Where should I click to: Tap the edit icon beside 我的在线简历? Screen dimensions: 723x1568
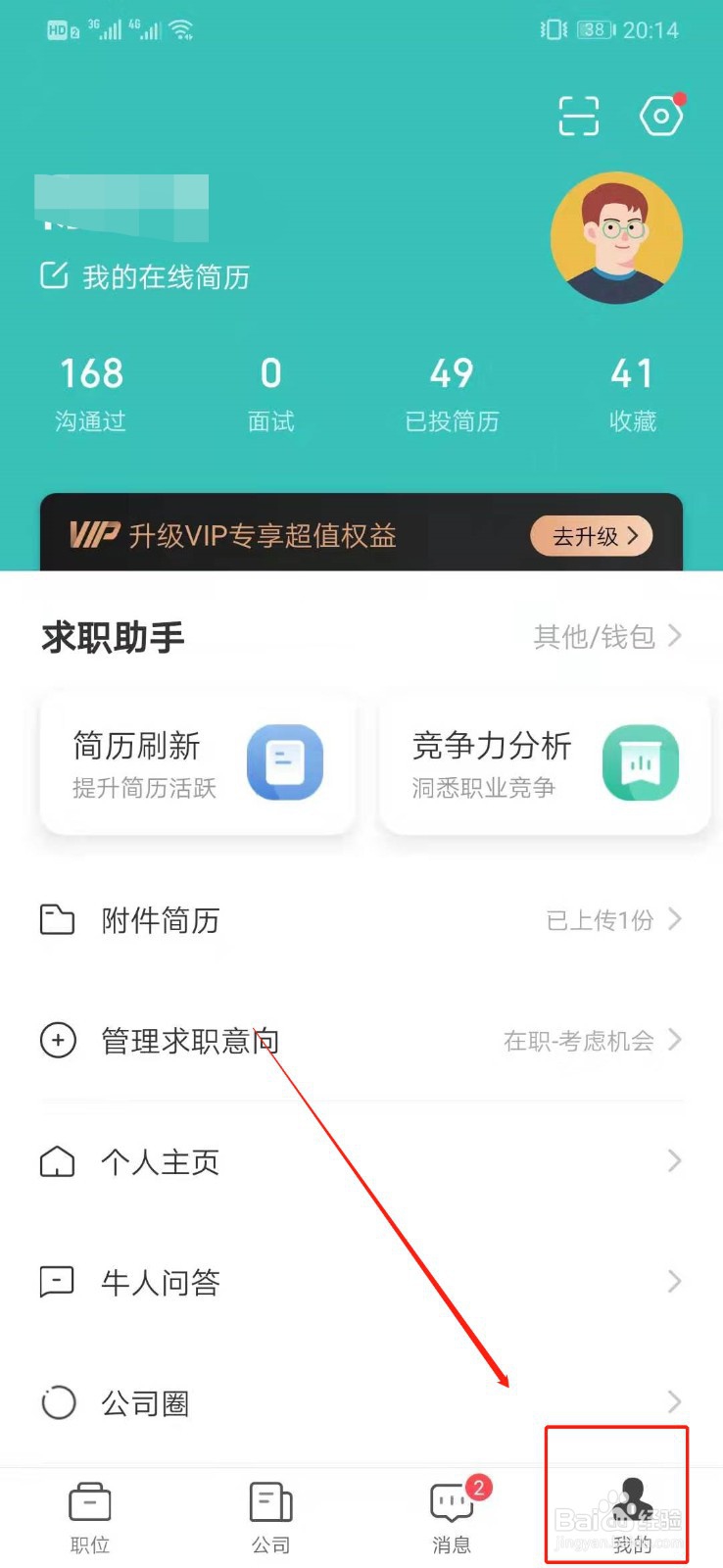tap(56, 275)
